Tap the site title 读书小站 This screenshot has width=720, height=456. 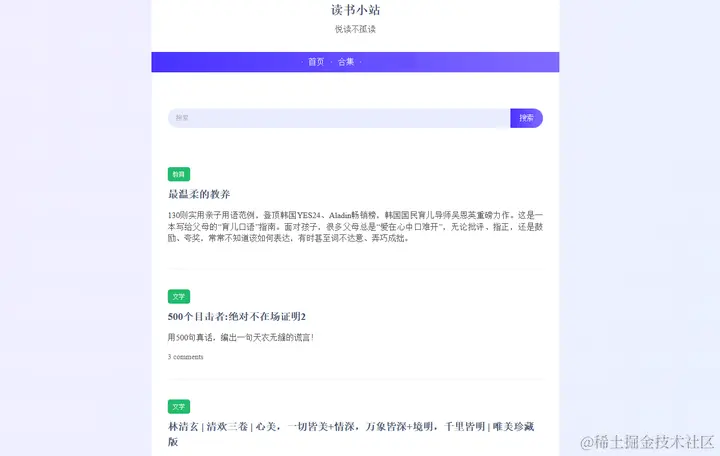[x=355, y=10]
